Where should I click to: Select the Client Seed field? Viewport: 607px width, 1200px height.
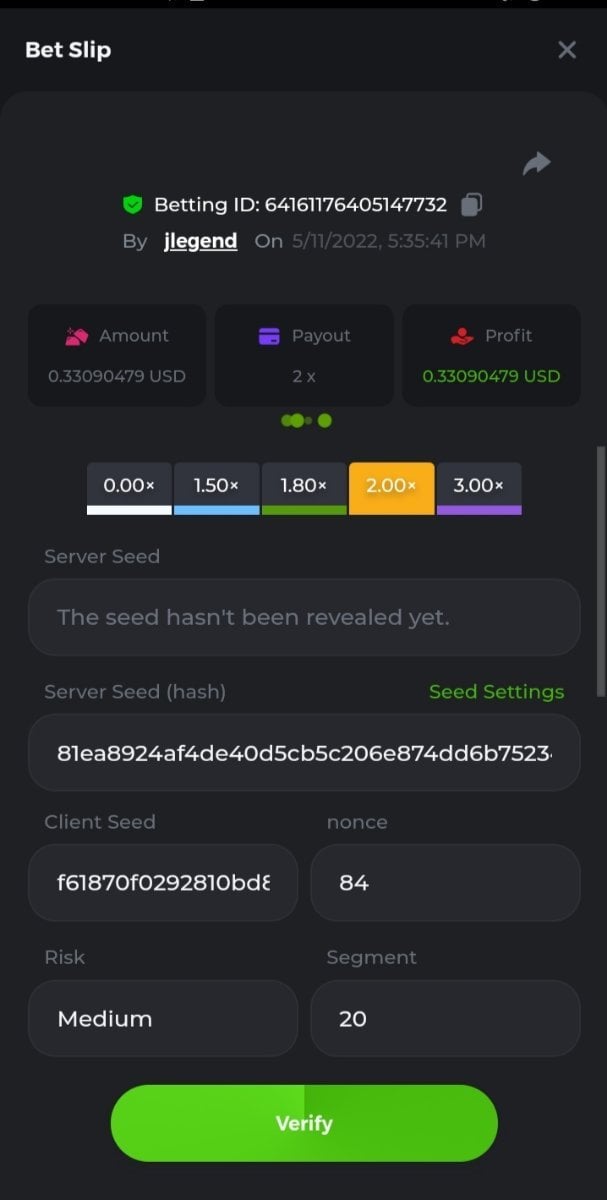click(x=163, y=883)
